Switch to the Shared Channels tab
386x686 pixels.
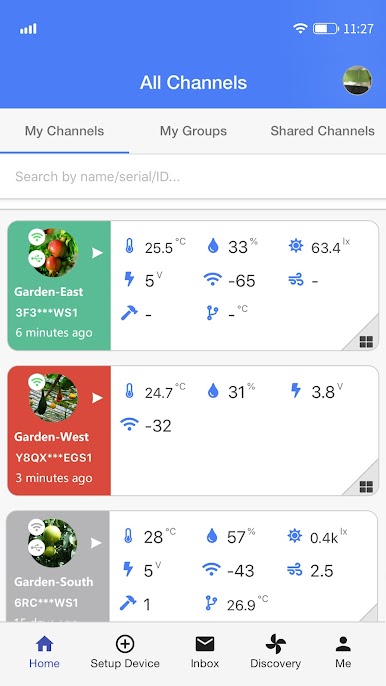click(x=322, y=131)
